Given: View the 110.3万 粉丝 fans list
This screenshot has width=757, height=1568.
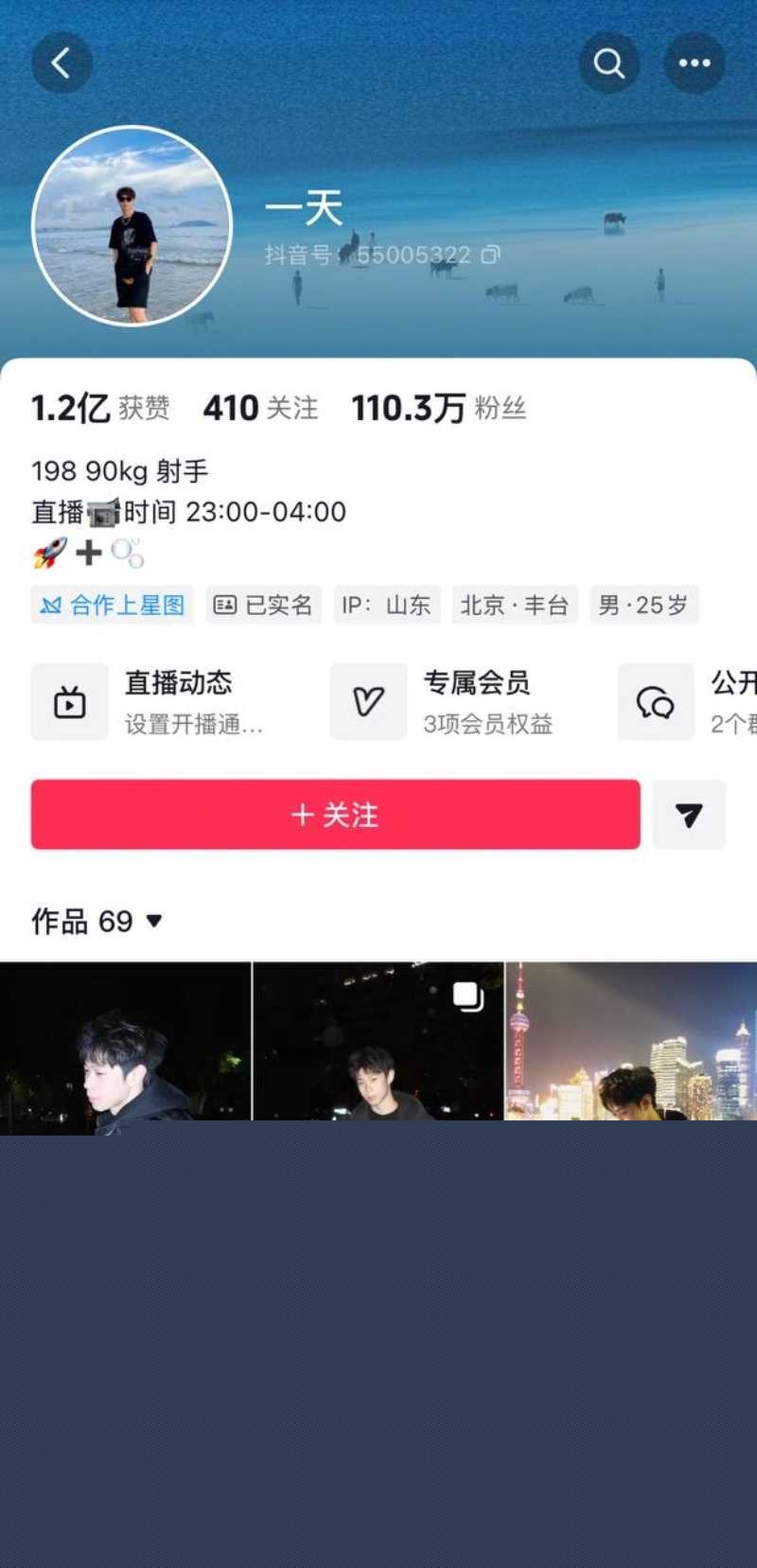Looking at the screenshot, I should (x=435, y=407).
